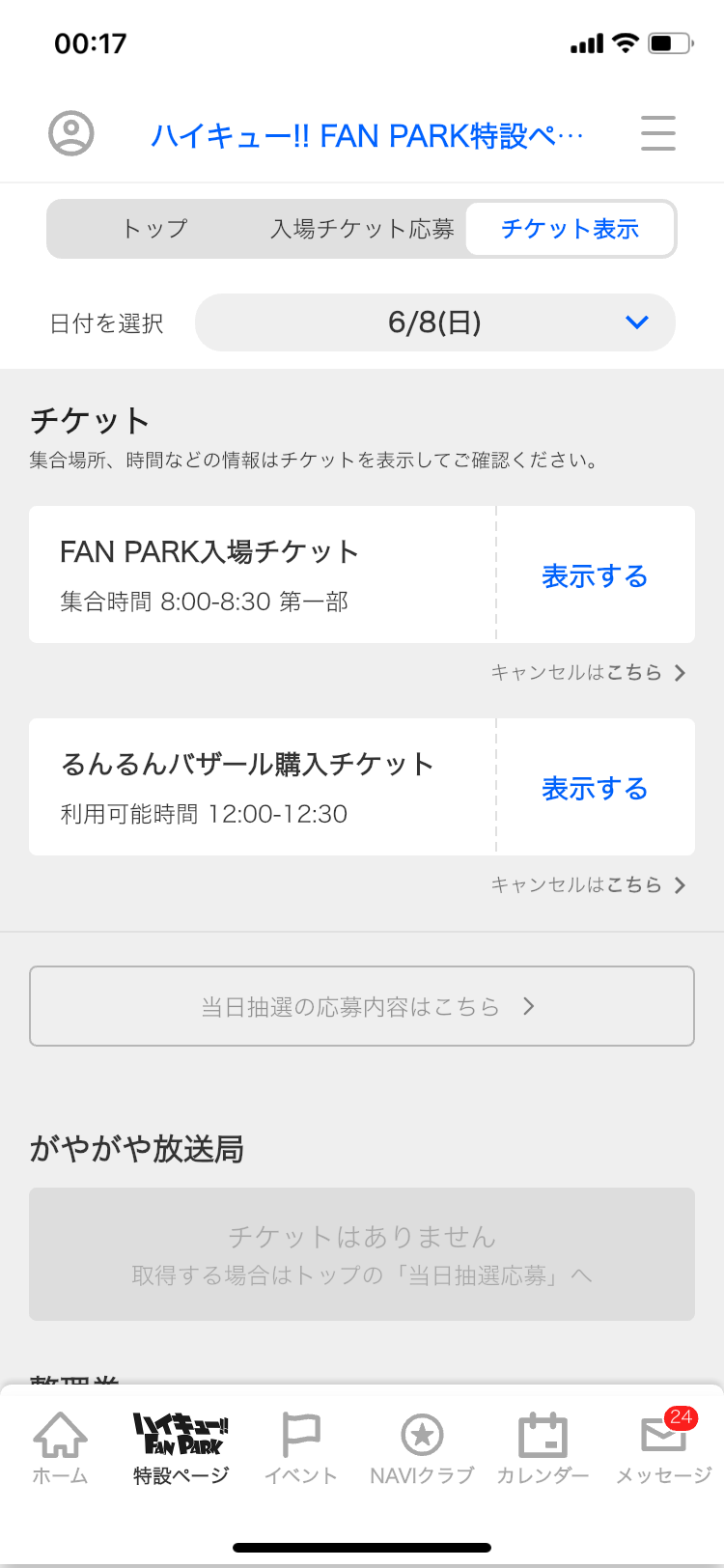Open the 特設ページ tab

(181, 1448)
